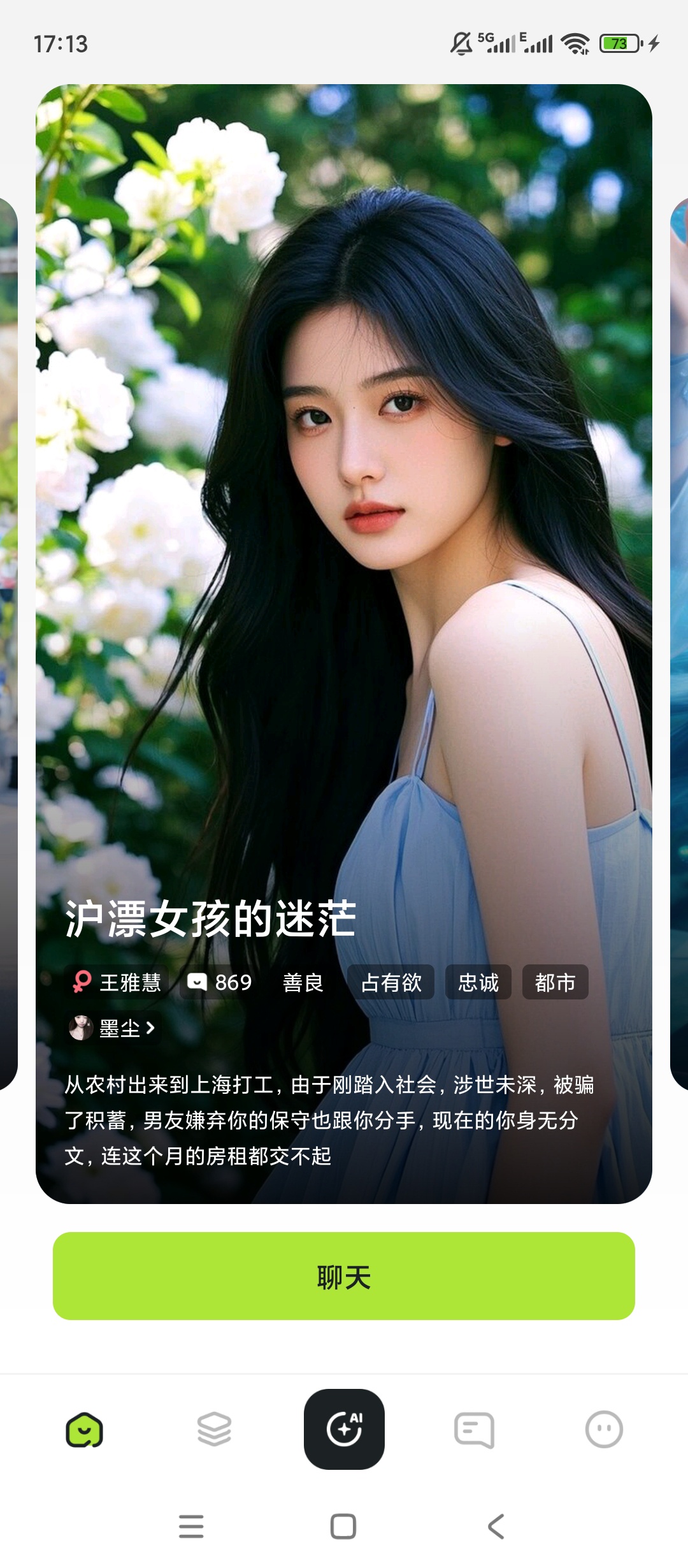This screenshot has height=1568, width=688.
Task: Open recent apps from the navigation bar
Action: point(191,1527)
